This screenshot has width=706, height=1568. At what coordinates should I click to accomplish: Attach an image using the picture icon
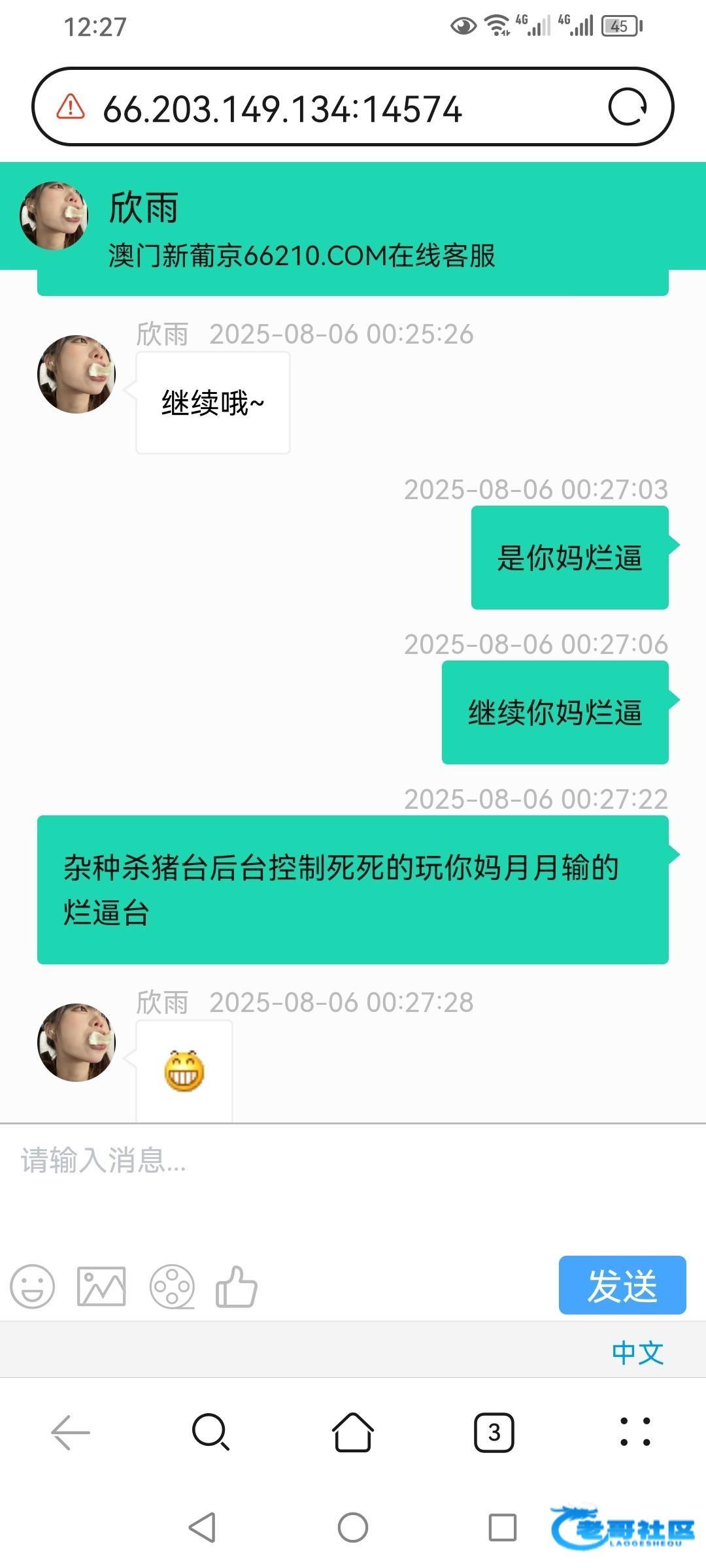101,1286
